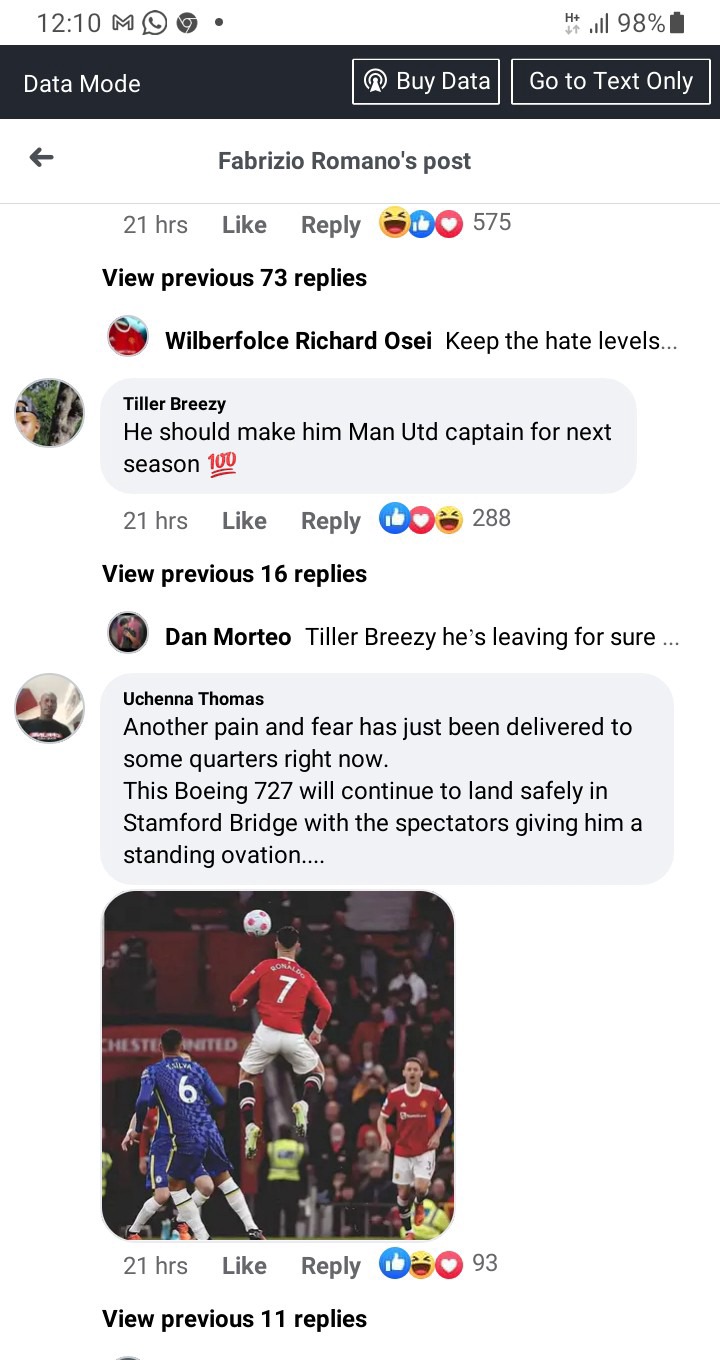Like Uchenna Thomas's comment

244,1266
